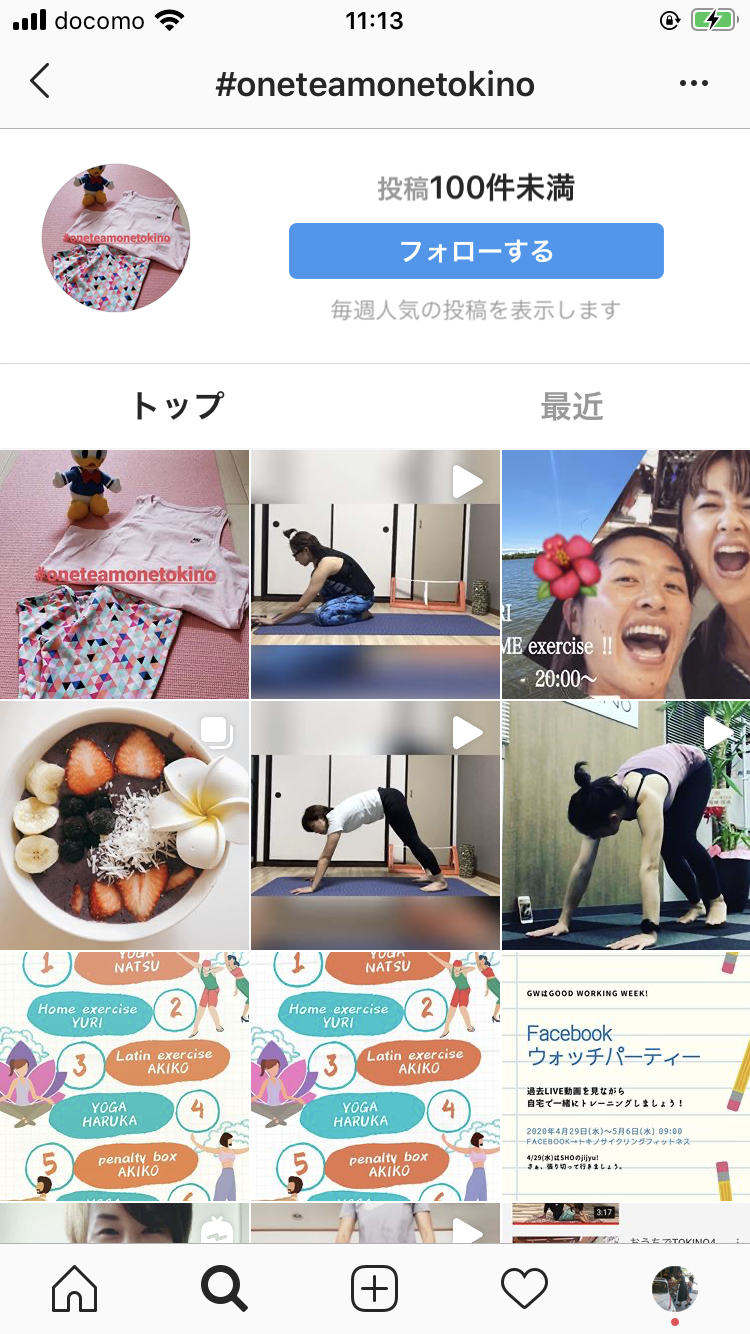The image size is (750, 1334).
Task: Open the kneeling stretch video post
Action: (x=375, y=574)
